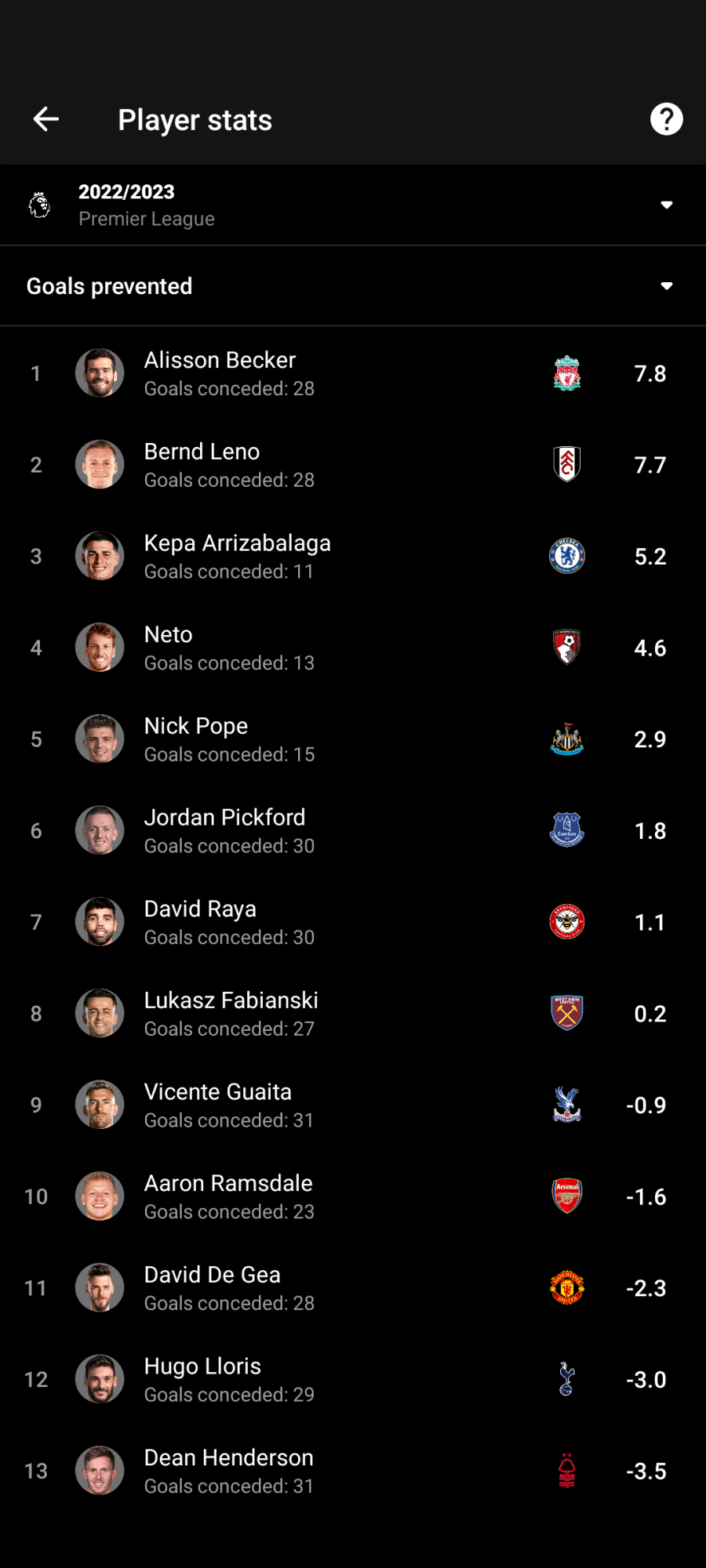
Task: Open Hugo Lloris's entry
Action: coord(353,1379)
